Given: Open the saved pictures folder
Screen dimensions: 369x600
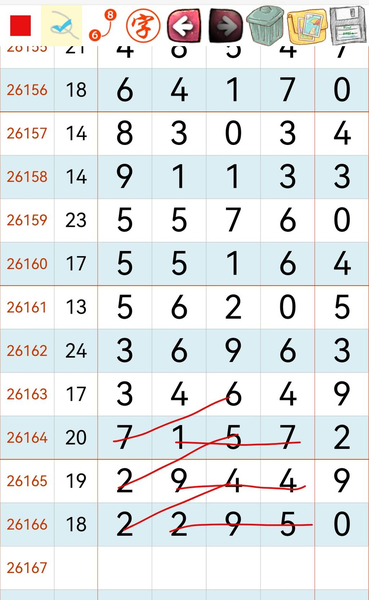Looking at the screenshot, I should click(x=307, y=26).
